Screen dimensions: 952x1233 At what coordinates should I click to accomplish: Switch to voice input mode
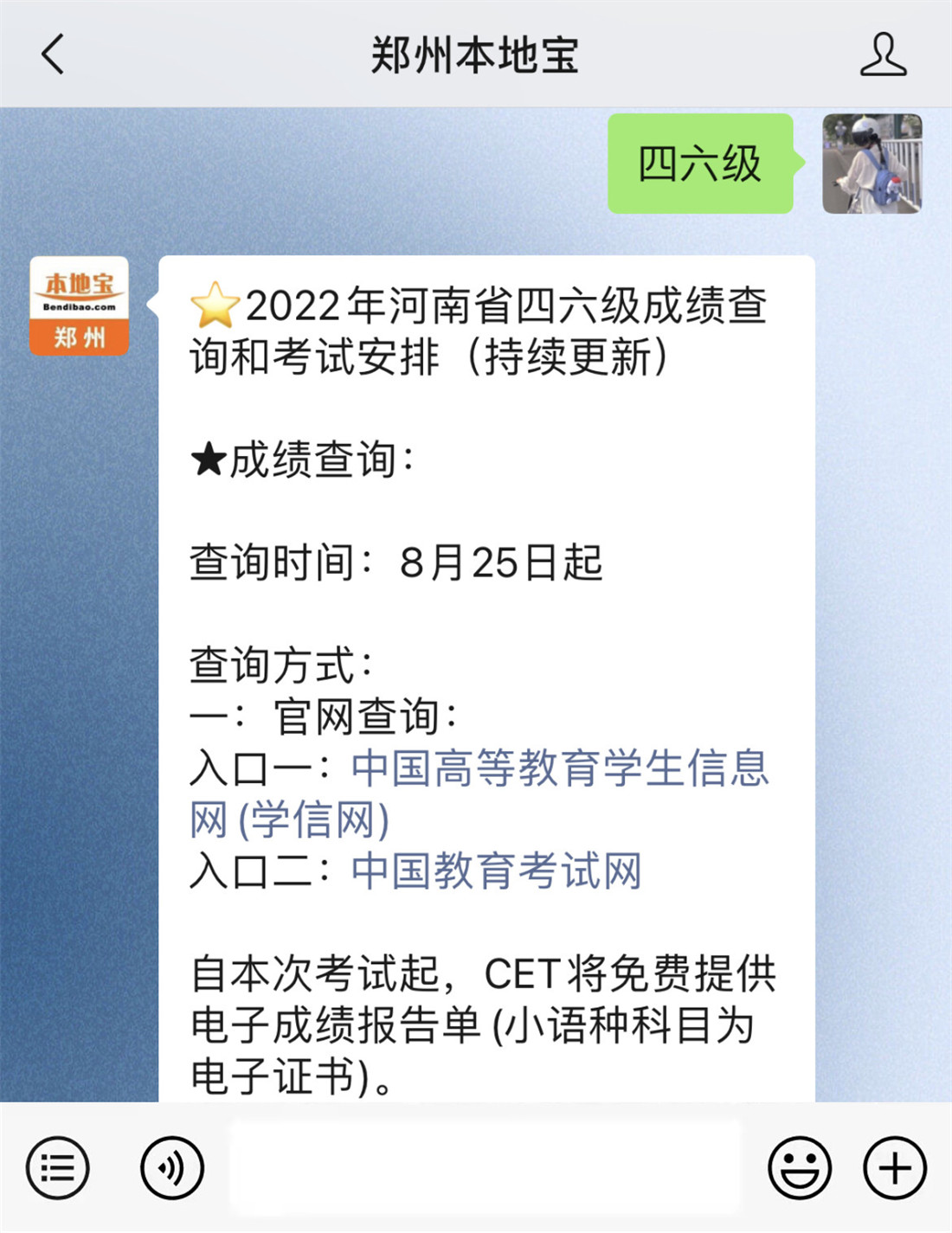[x=172, y=1167]
